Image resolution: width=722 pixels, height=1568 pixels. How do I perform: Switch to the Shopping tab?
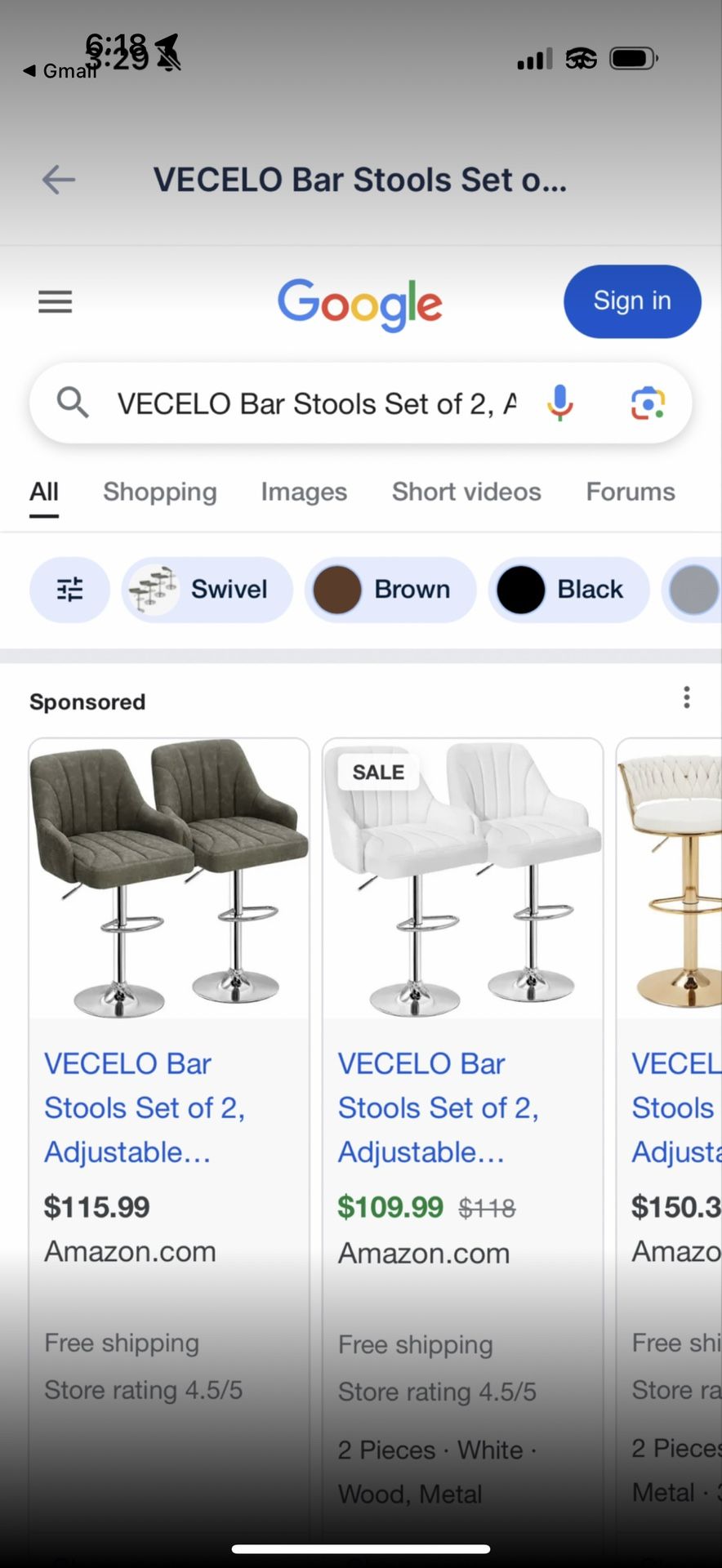160,492
